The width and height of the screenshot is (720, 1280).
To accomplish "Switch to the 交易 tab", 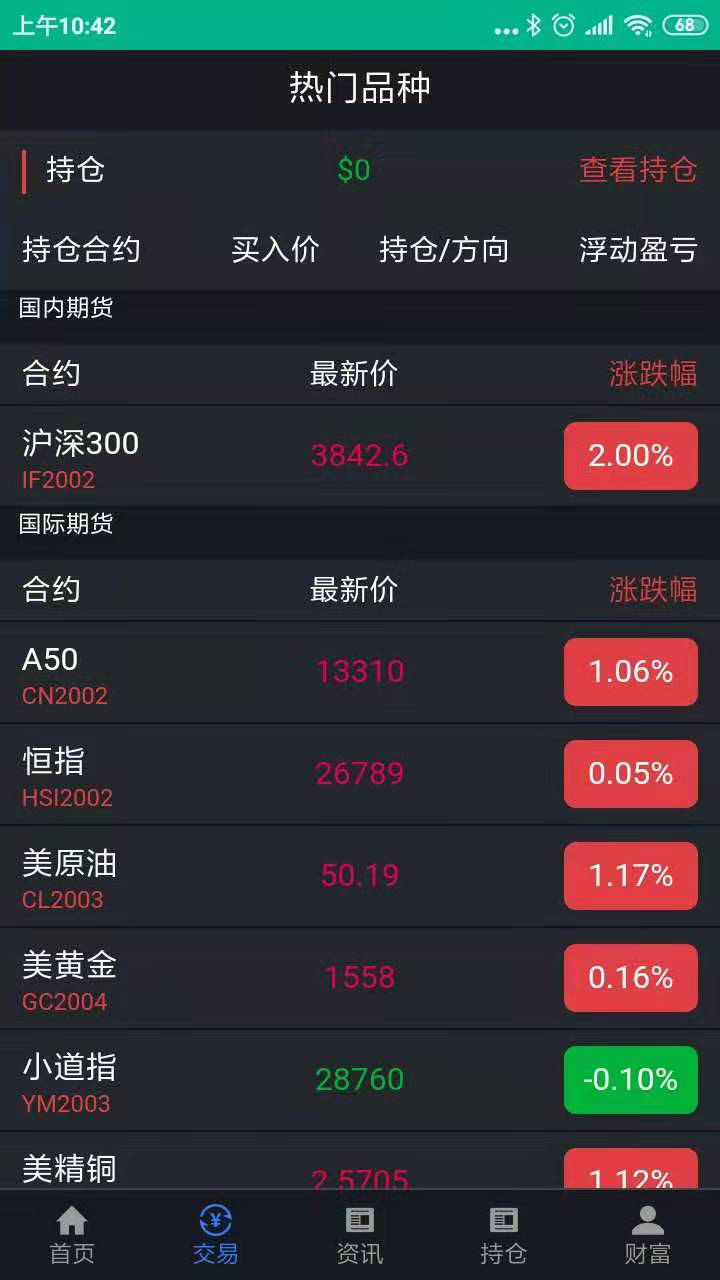I will (216, 1235).
